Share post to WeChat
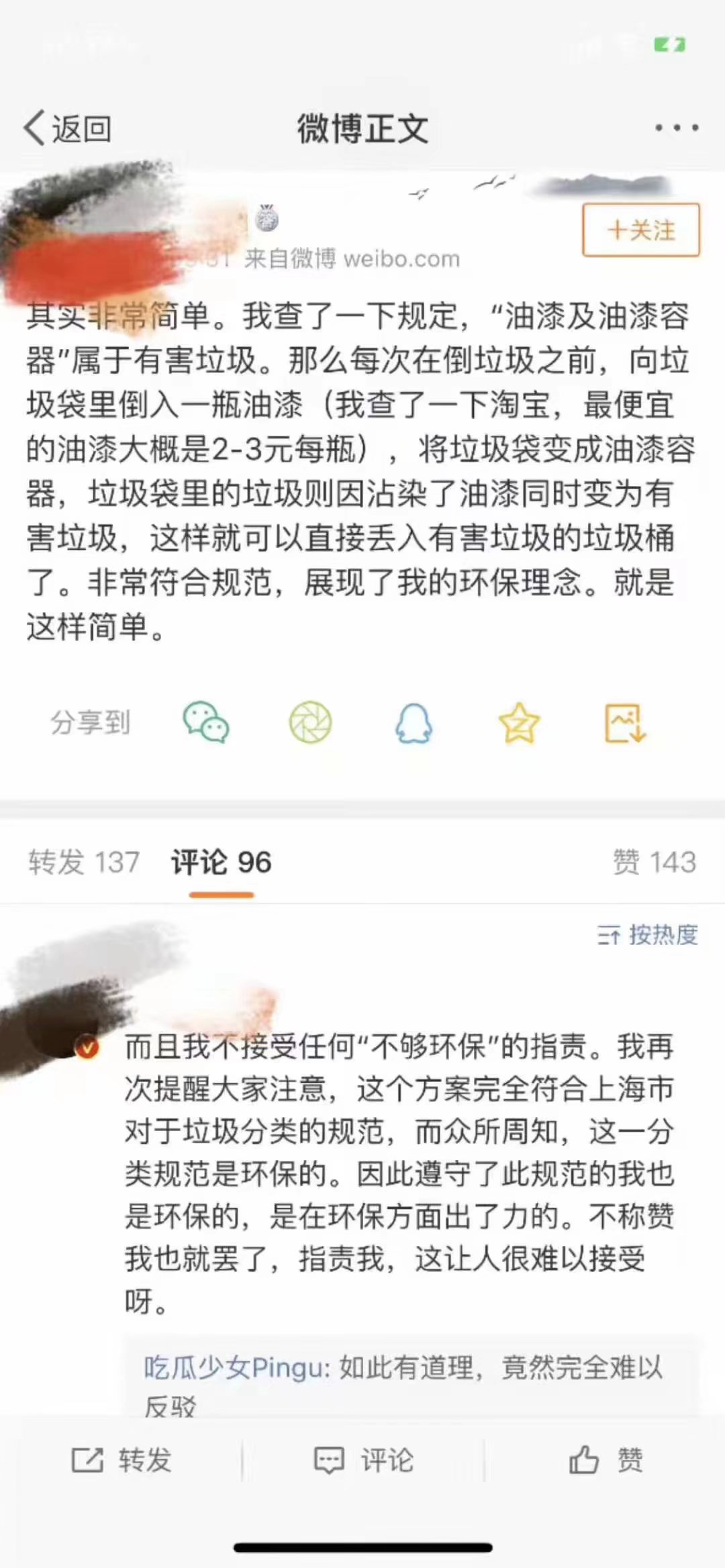Screen dimensions: 725x1568 tap(206, 723)
